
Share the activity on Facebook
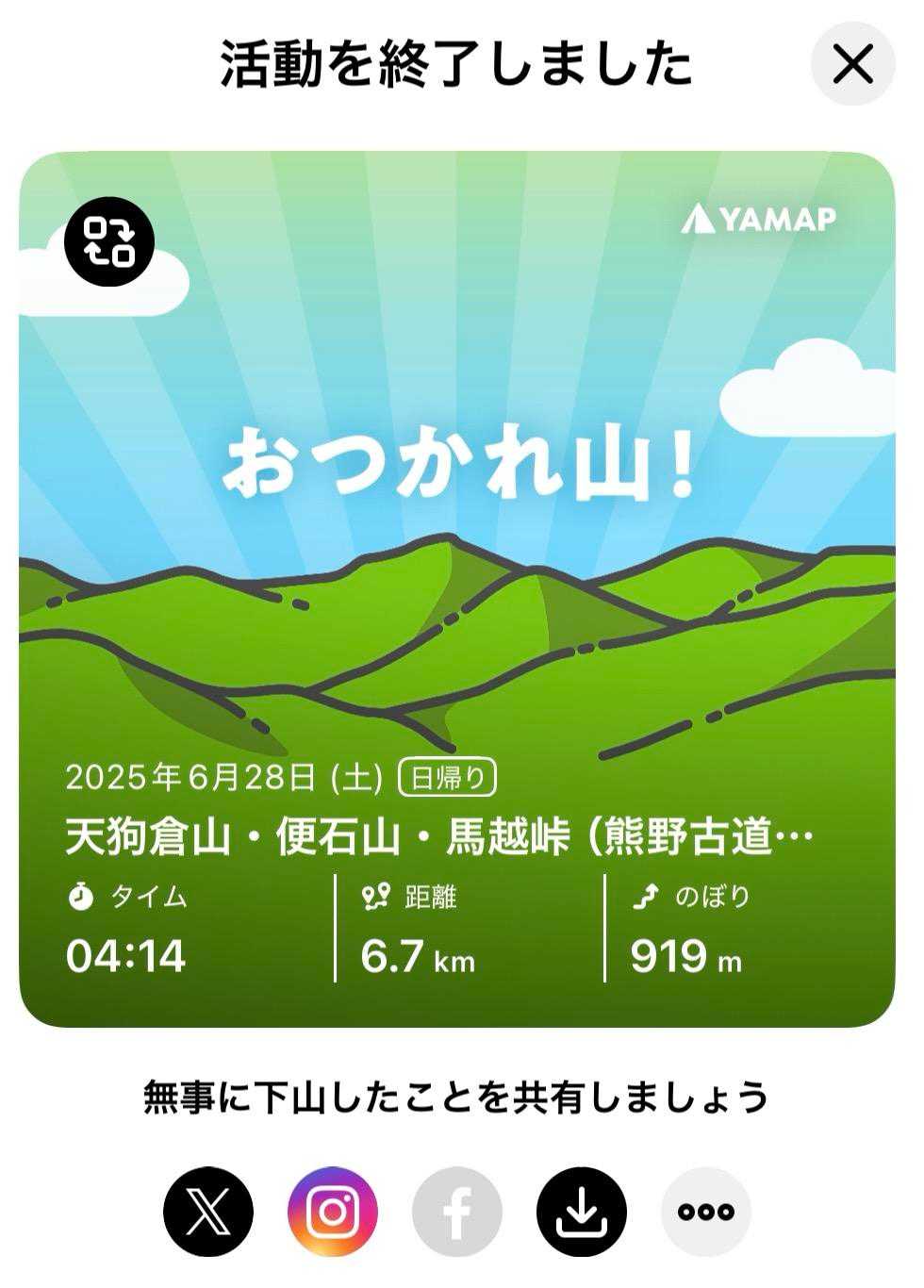click(457, 1212)
